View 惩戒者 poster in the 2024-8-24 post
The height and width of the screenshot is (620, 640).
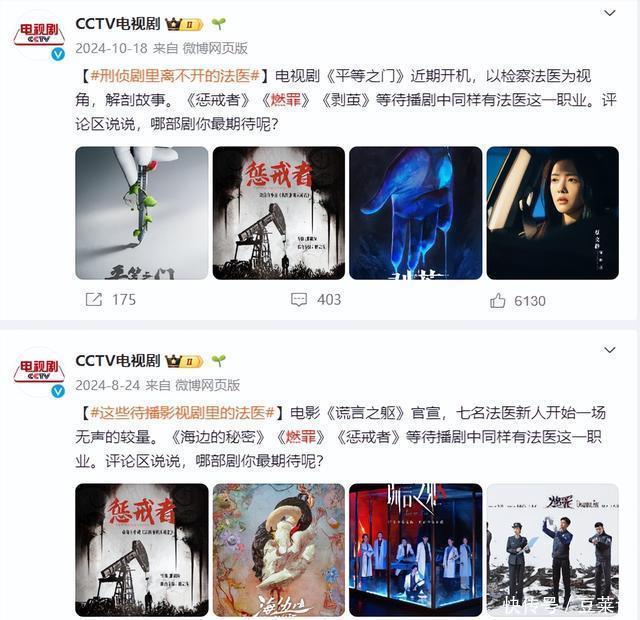pos(142,549)
